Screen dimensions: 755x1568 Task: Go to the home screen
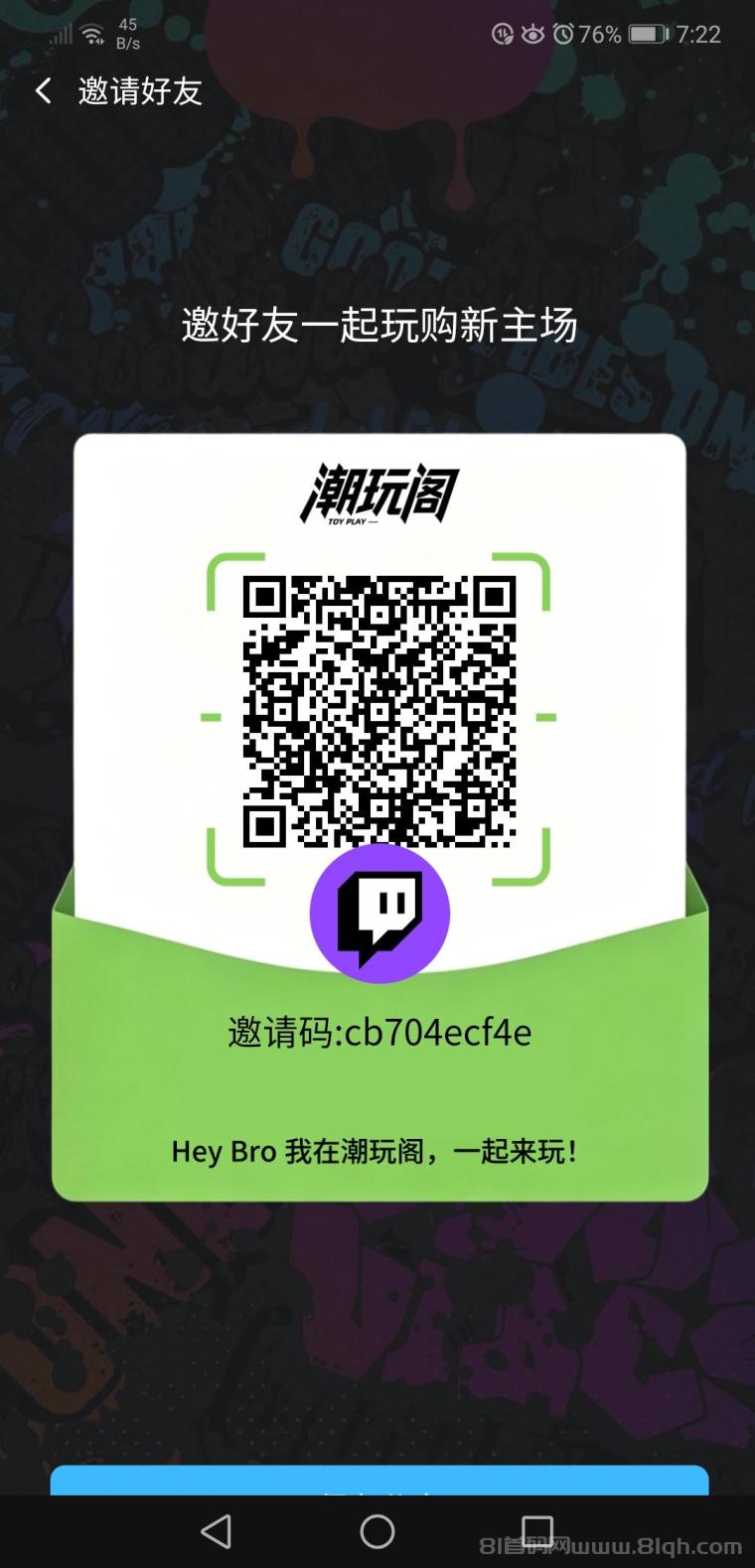[377, 1531]
